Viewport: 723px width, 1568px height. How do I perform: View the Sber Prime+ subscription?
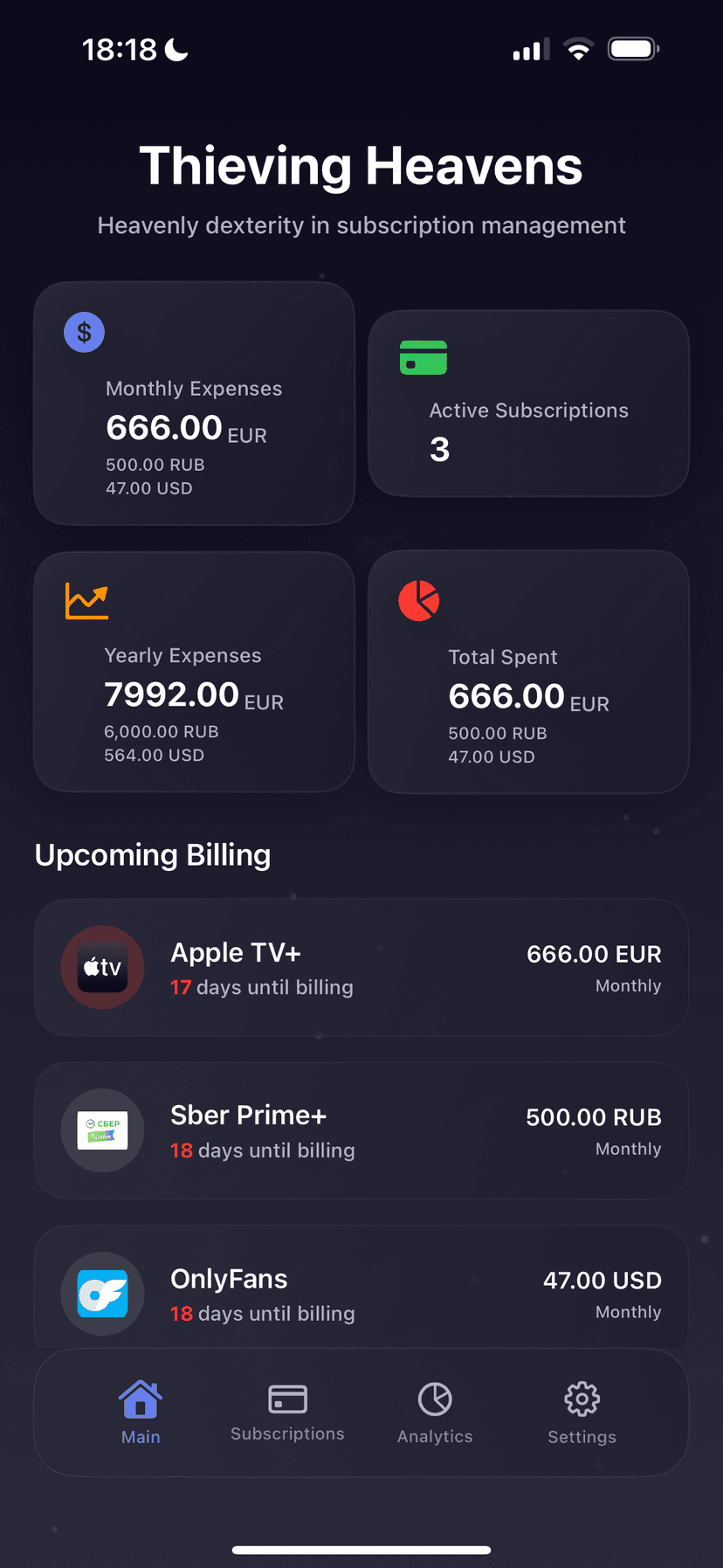pos(361,1130)
